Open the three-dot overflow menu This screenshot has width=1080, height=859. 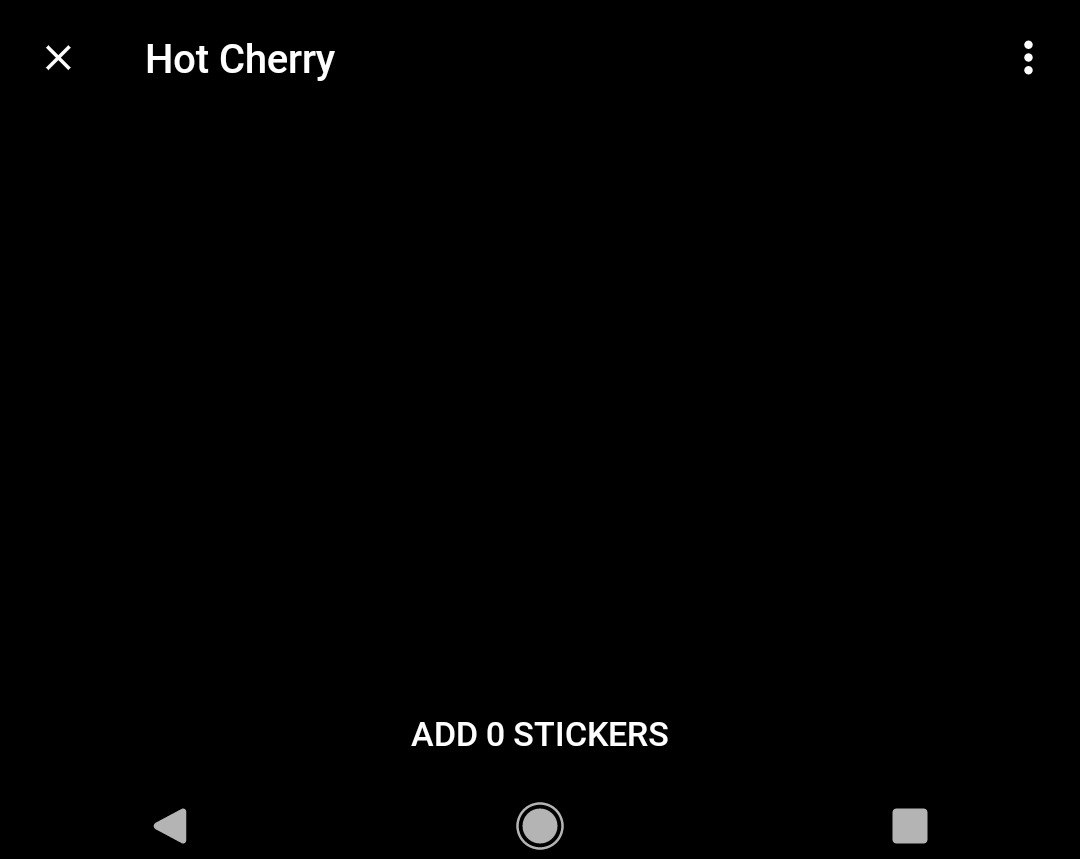[1028, 59]
